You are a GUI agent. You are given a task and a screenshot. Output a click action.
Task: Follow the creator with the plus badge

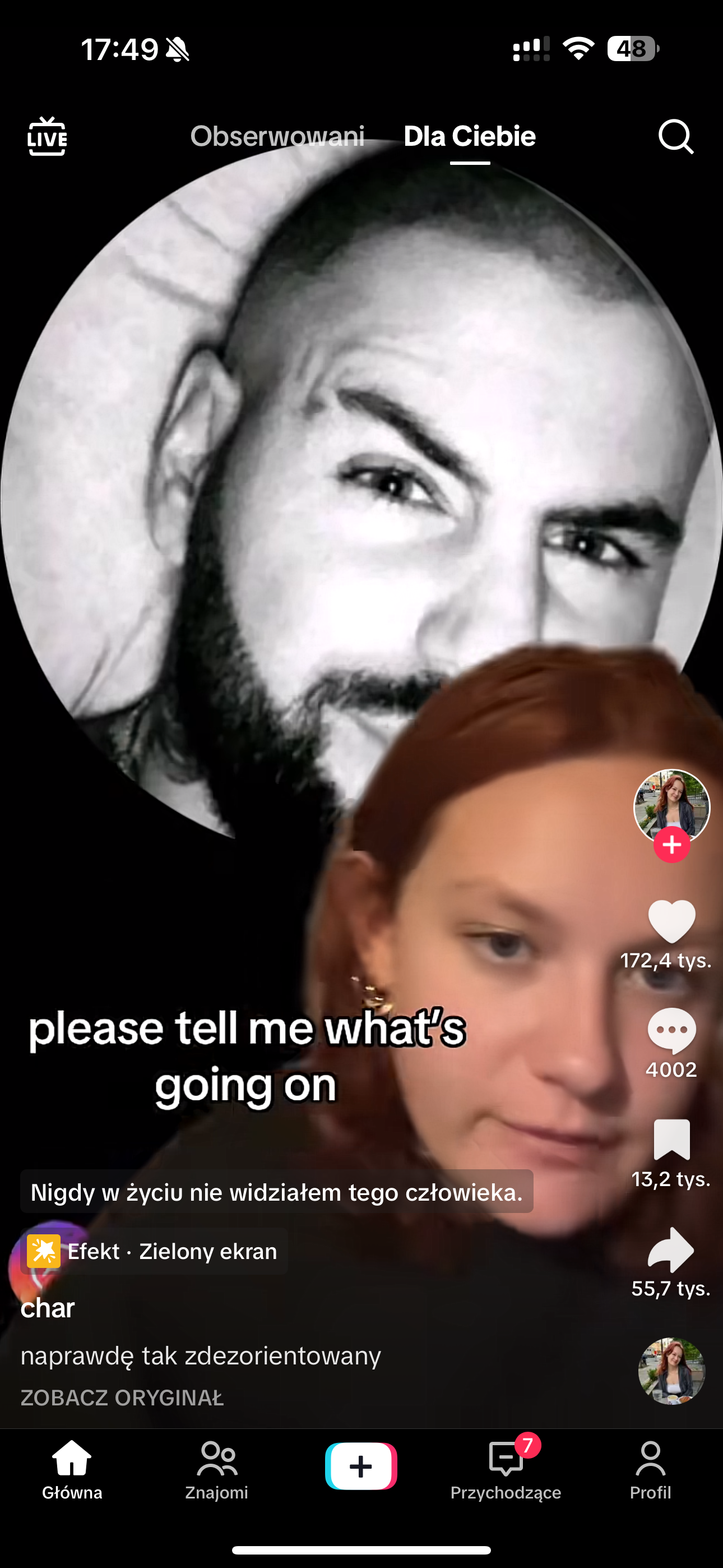click(x=671, y=845)
